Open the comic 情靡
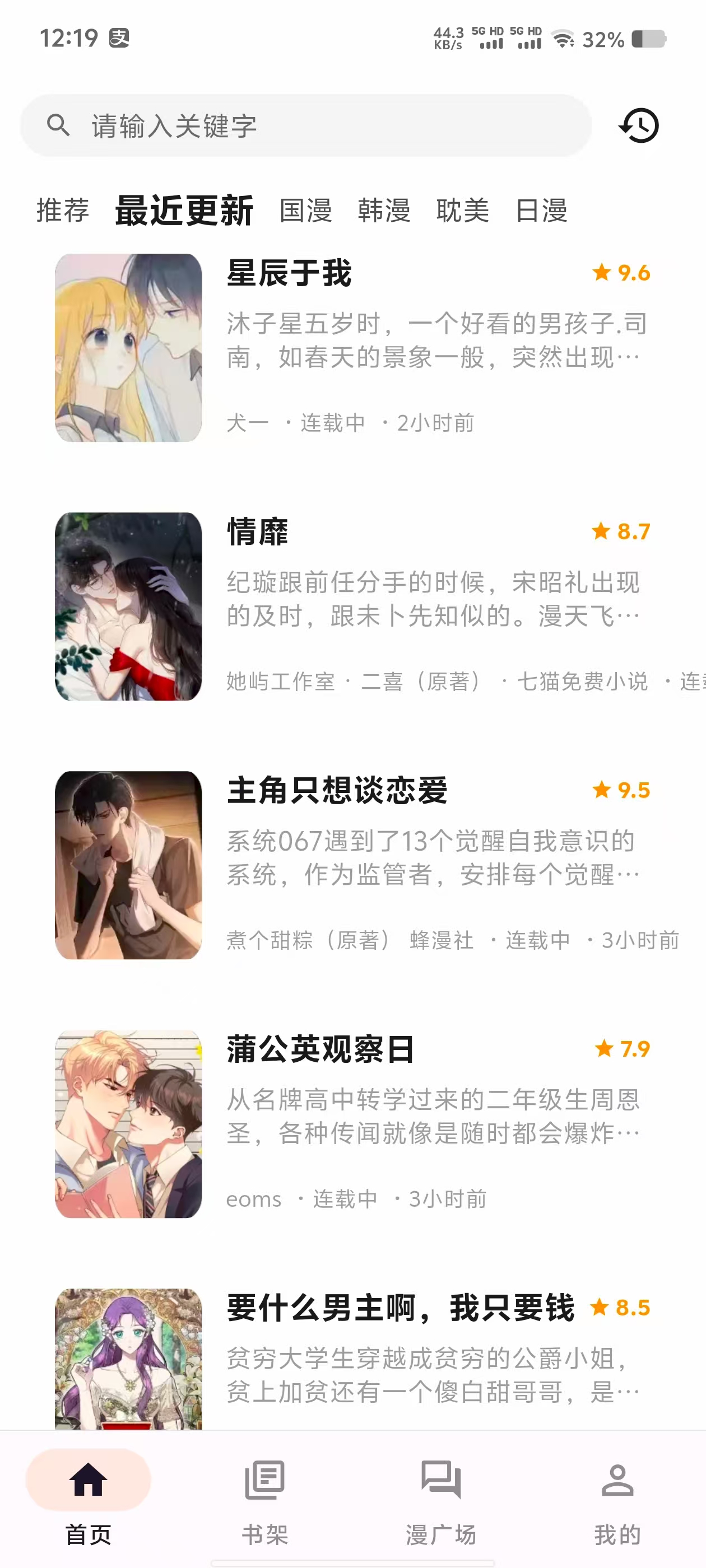This screenshot has width=706, height=1568. [257, 532]
